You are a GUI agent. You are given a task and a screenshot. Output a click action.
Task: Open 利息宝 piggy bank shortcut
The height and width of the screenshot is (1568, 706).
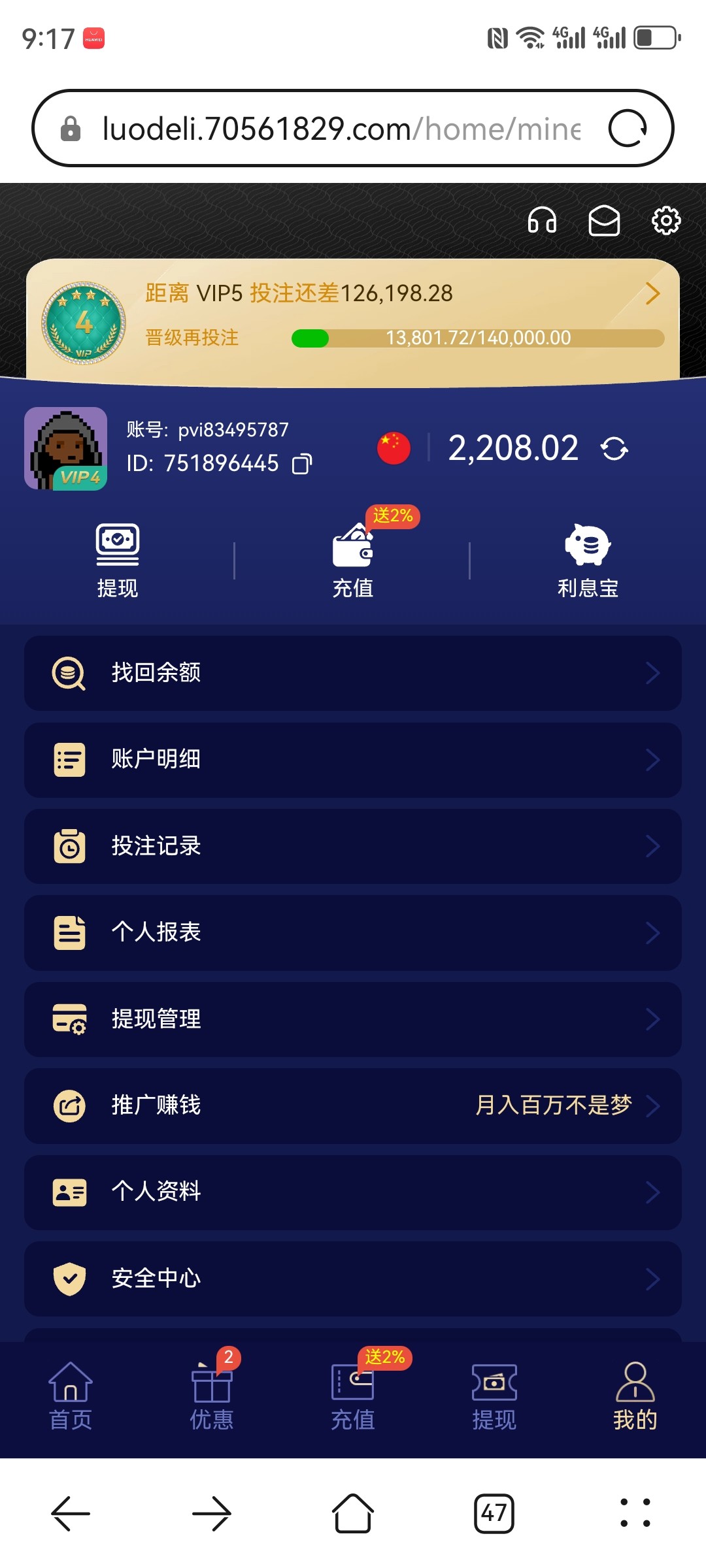tap(588, 561)
